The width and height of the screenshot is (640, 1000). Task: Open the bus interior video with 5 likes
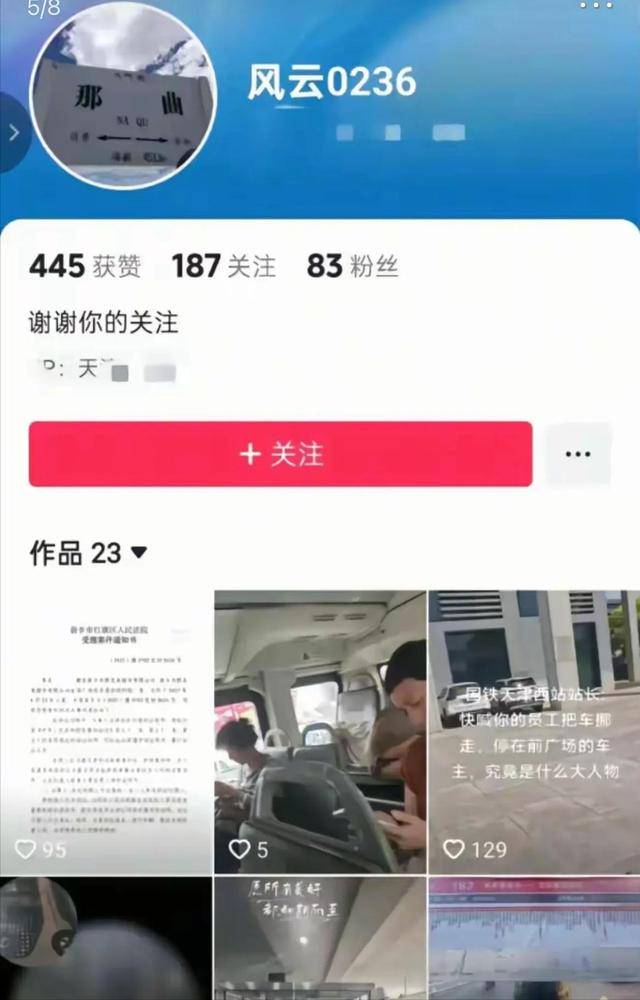(x=320, y=730)
